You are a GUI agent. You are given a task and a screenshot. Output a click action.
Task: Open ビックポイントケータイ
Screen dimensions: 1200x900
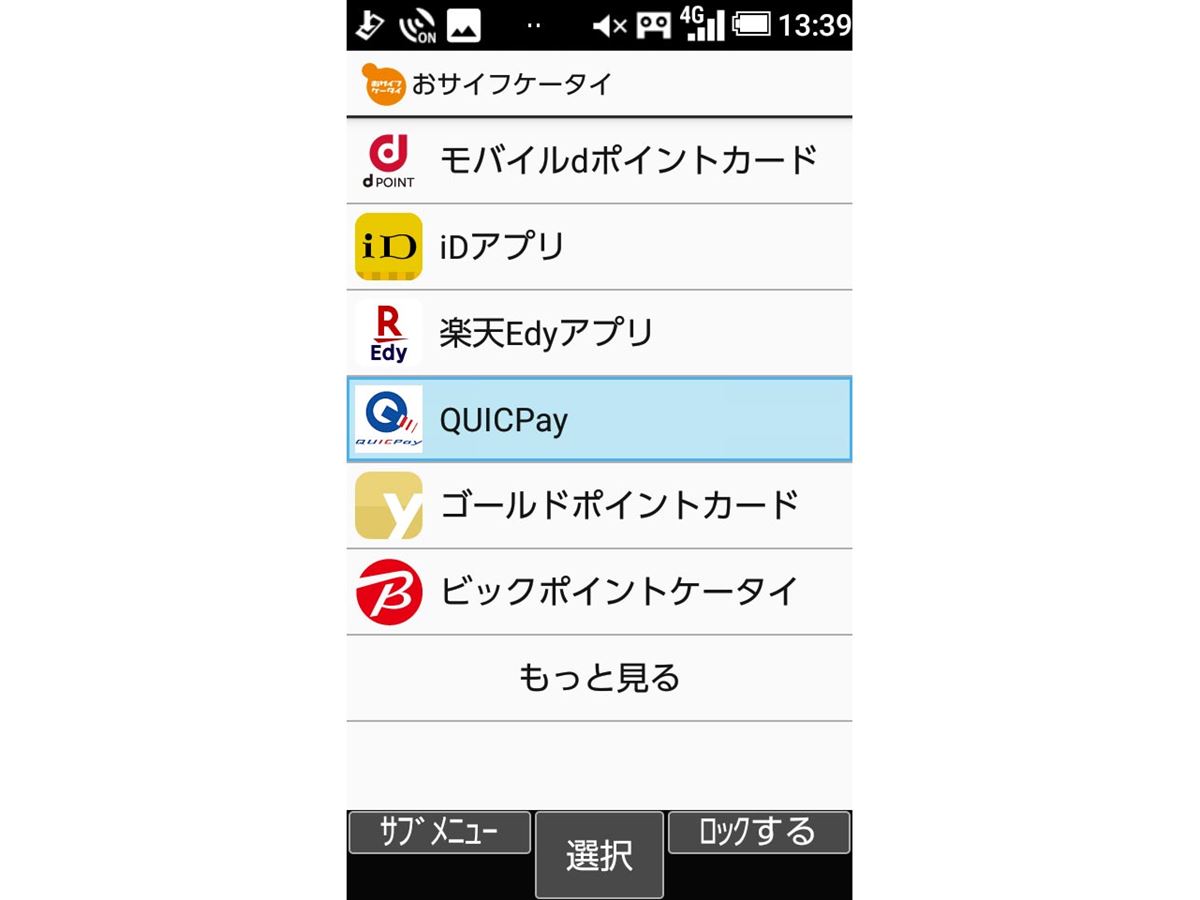tap(599, 592)
